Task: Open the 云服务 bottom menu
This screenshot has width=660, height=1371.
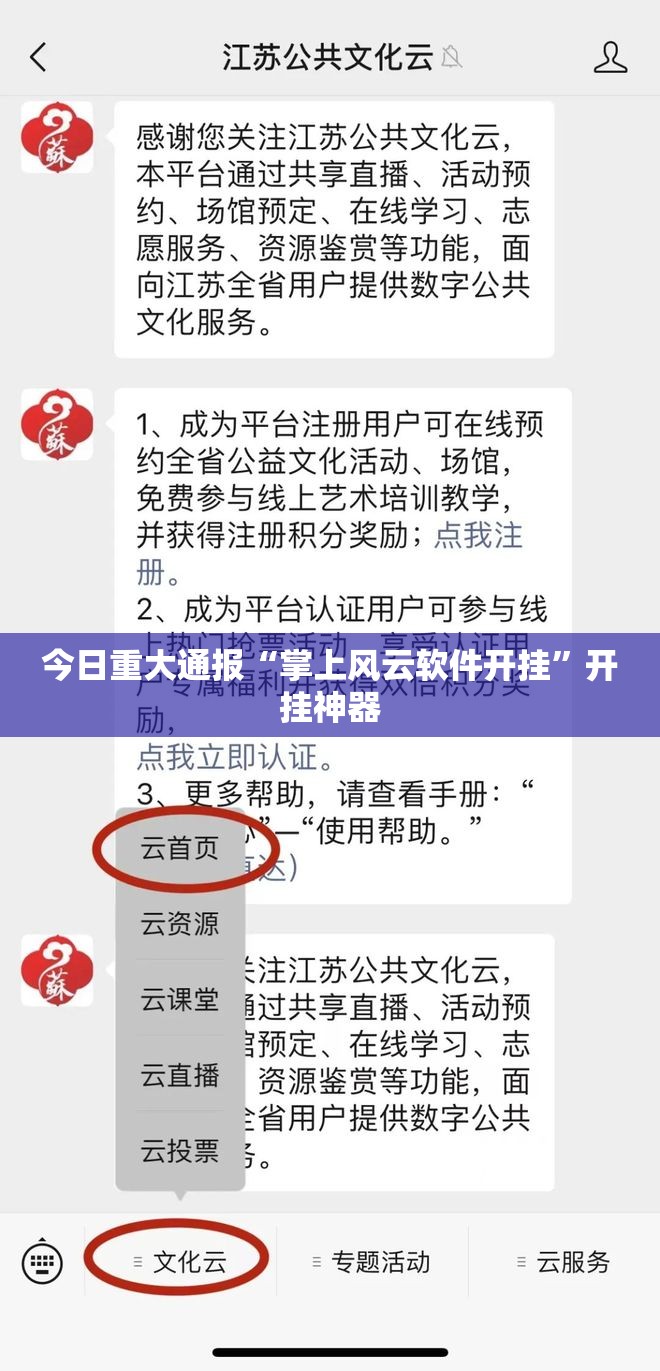Action: click(564, 1262)
